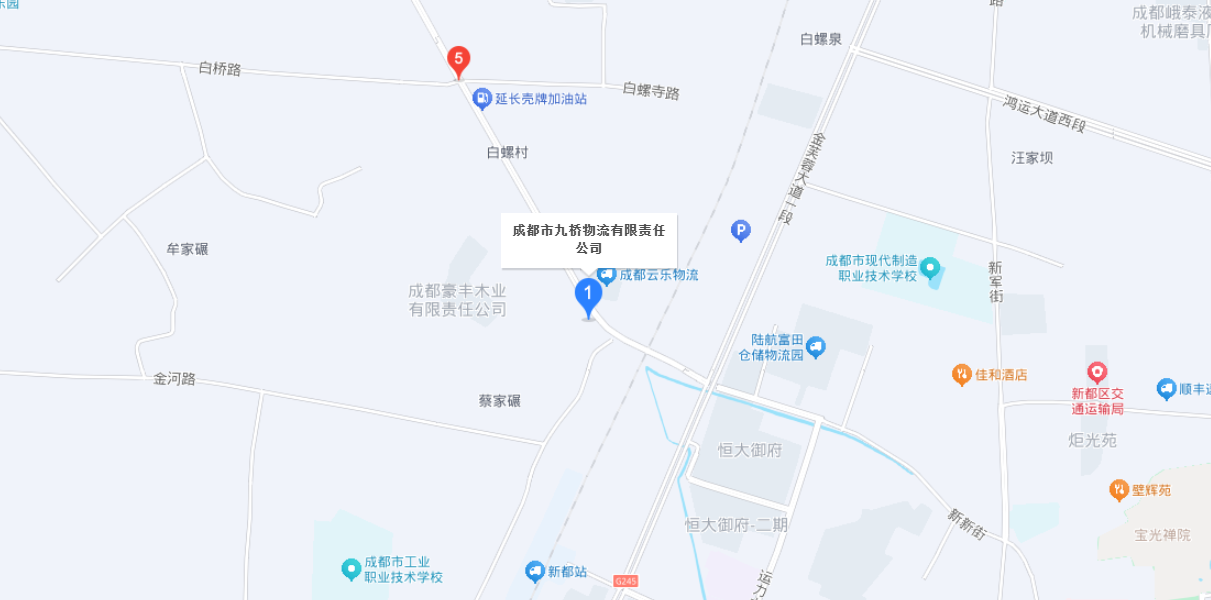Select the red map marker numbered 5
Image resolution: width=1211 pixels, height=600 pixels.
pos(458,60)
